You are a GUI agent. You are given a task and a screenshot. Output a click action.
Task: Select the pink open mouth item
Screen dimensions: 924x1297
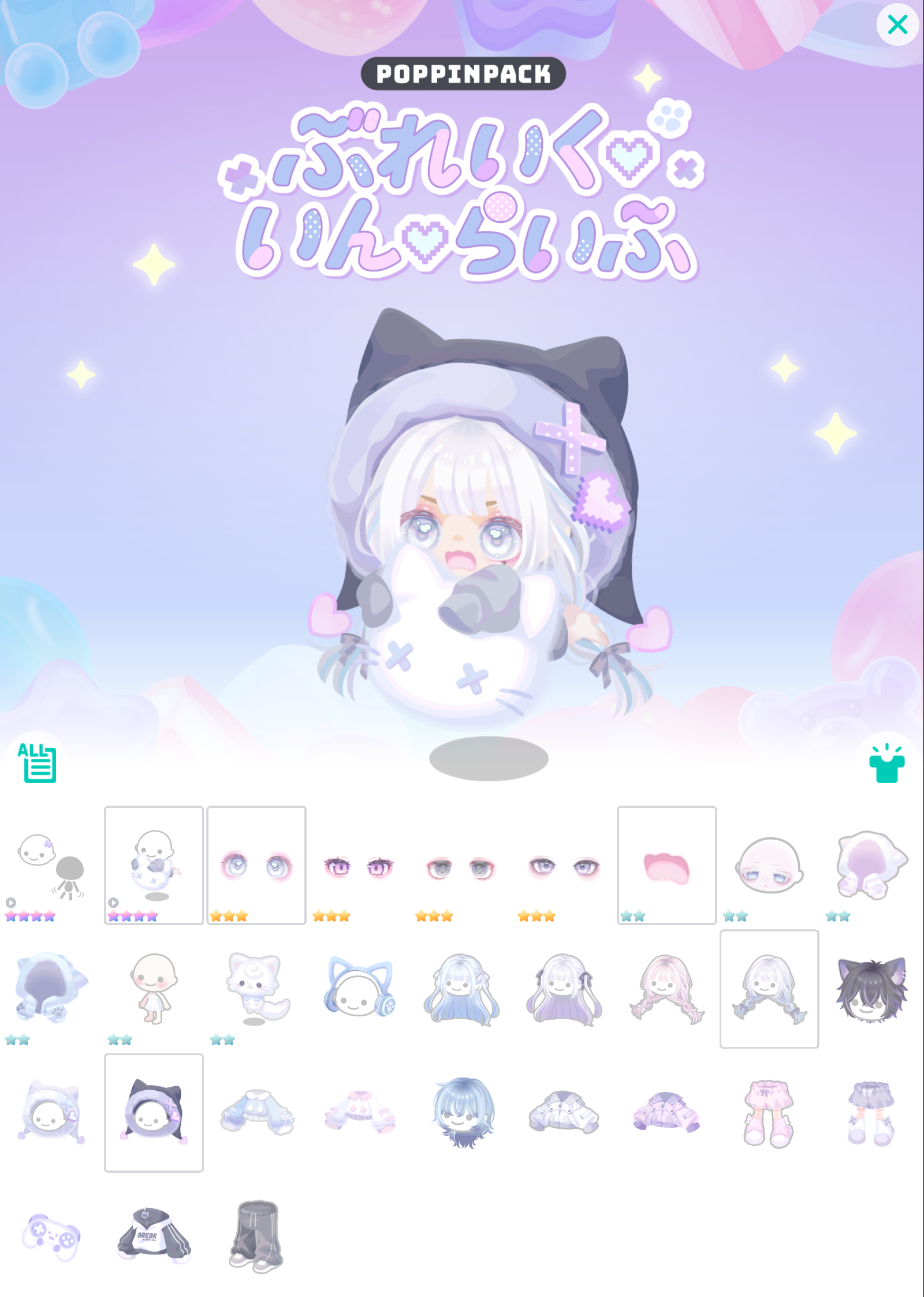click(666, 866)
